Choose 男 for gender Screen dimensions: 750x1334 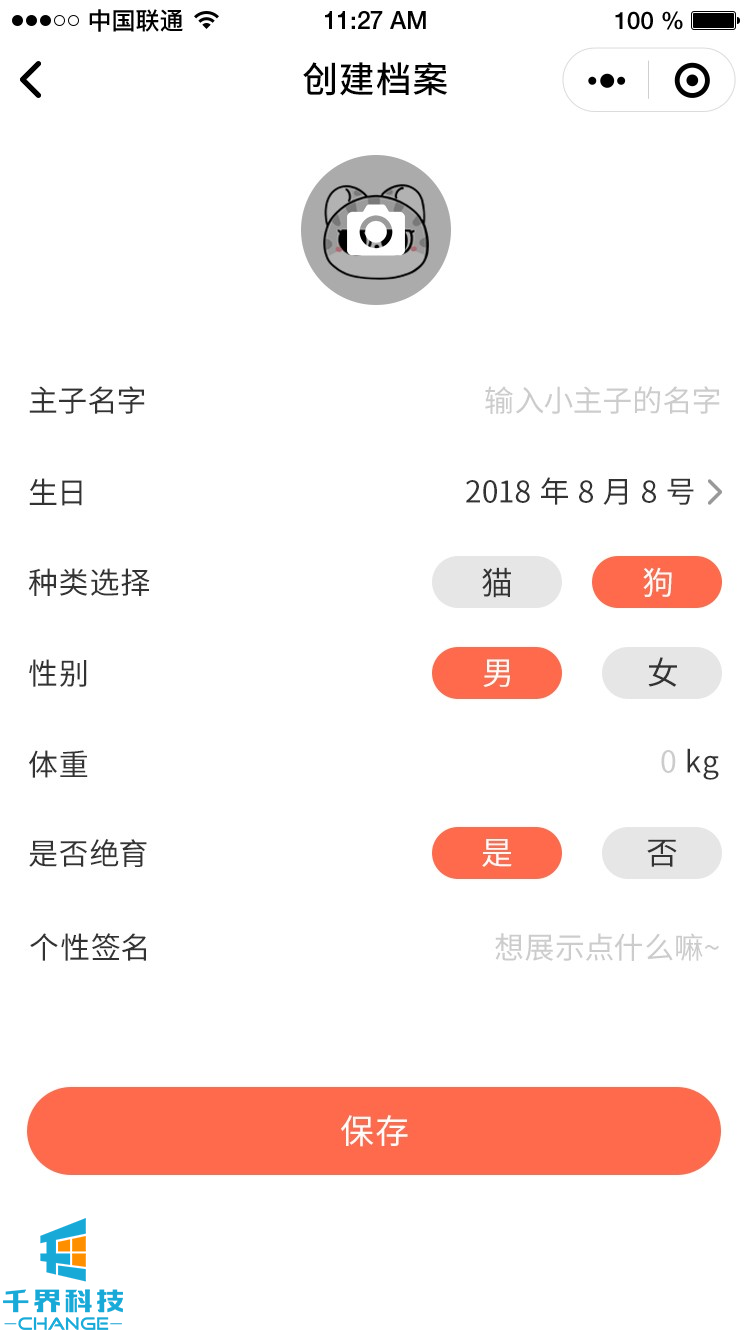(x=497, y=673)
